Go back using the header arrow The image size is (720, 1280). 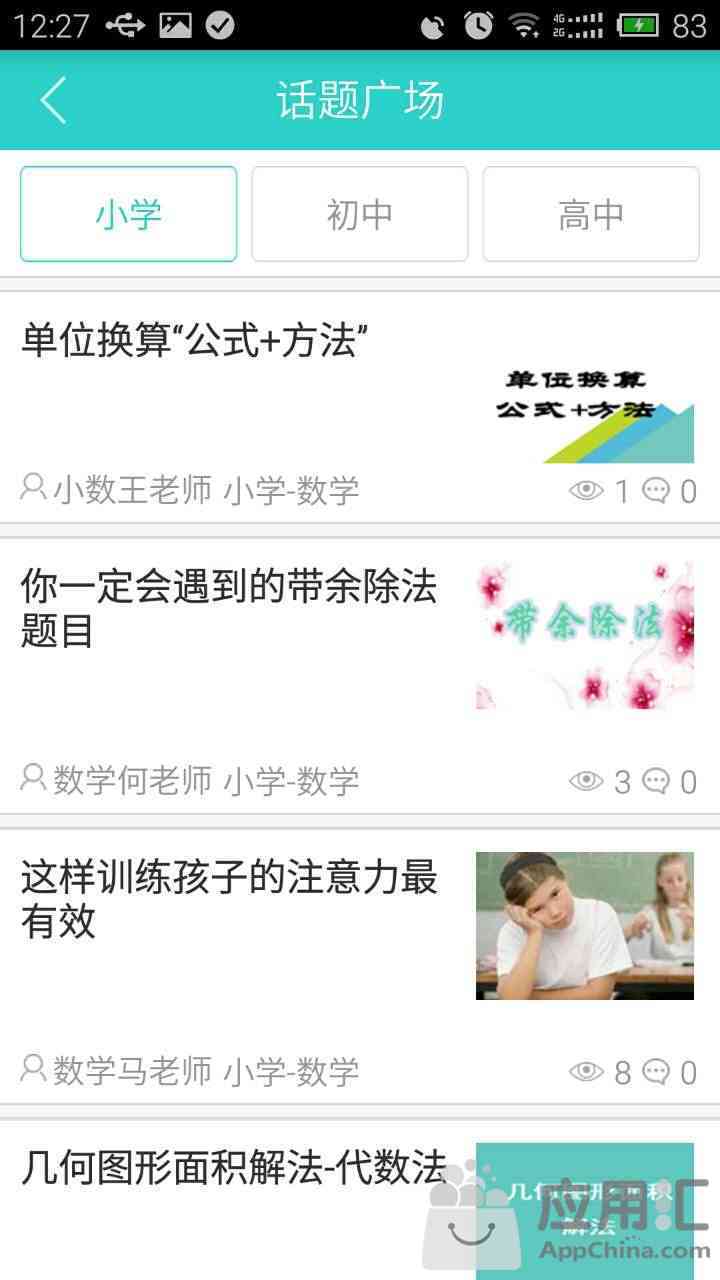[53, 101]
